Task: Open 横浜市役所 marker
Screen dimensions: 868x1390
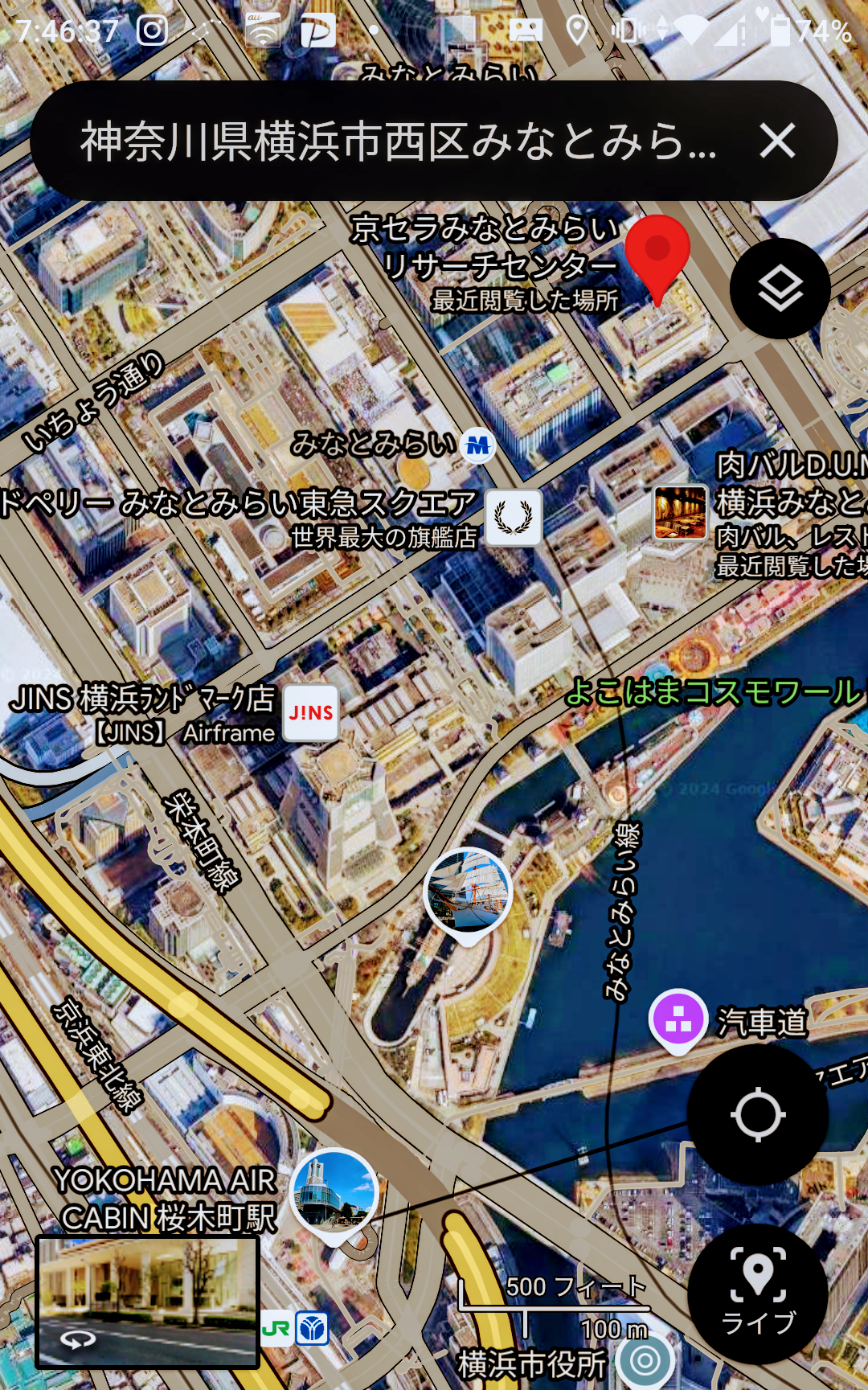Action: point(645,1360)
